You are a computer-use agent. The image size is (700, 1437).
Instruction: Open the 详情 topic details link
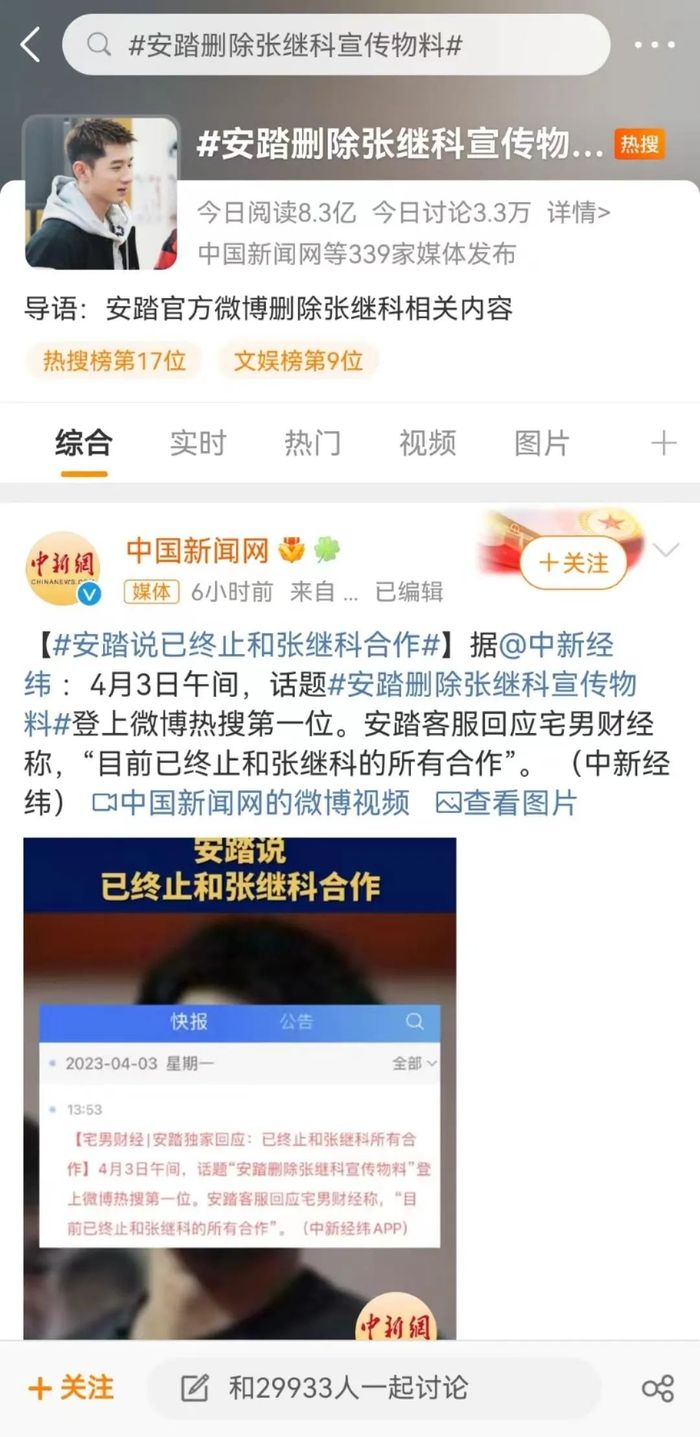(x=579, y=212)
